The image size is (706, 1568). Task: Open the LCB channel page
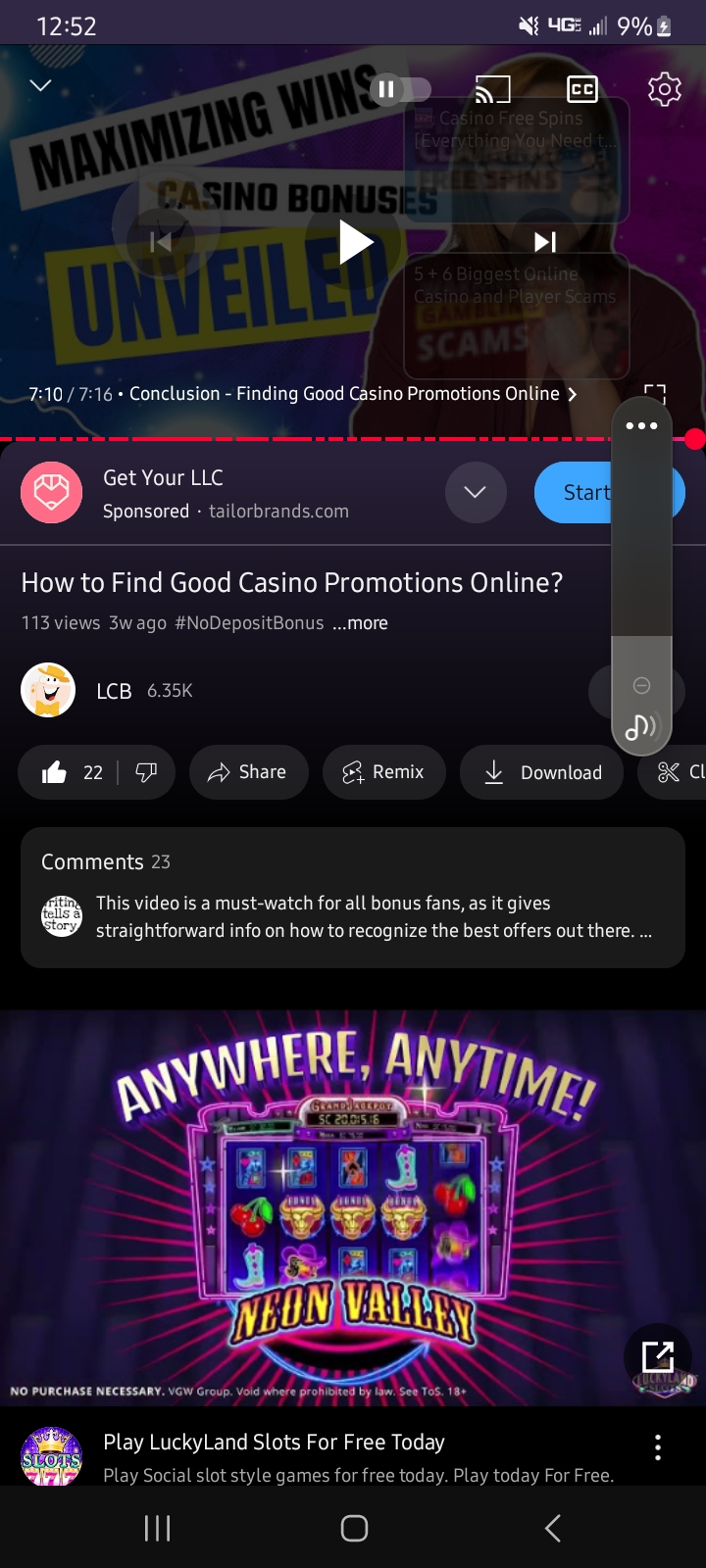pyautogui.click(x=114, y=691)
